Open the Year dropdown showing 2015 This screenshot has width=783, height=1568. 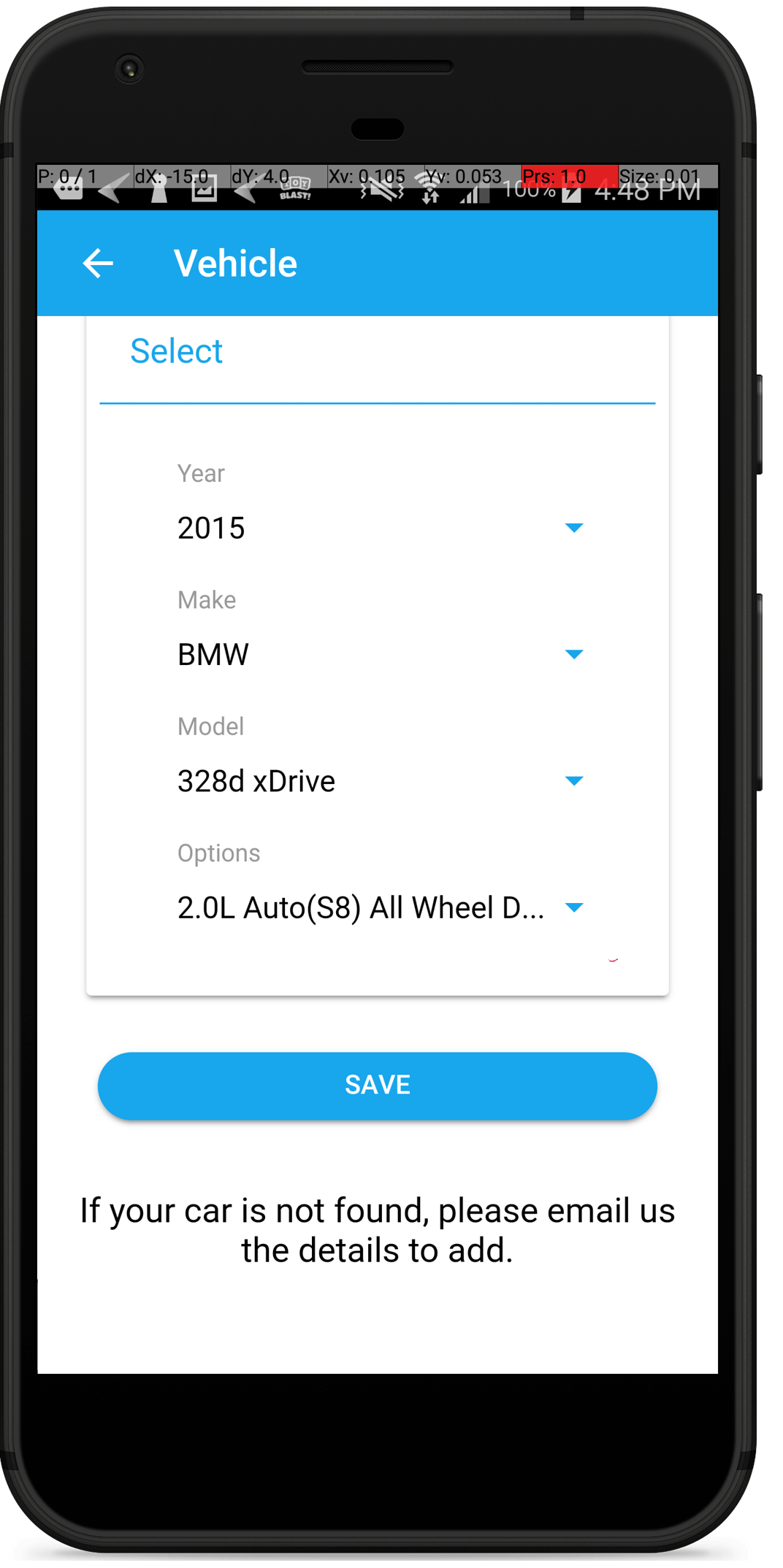coord(380,528)
